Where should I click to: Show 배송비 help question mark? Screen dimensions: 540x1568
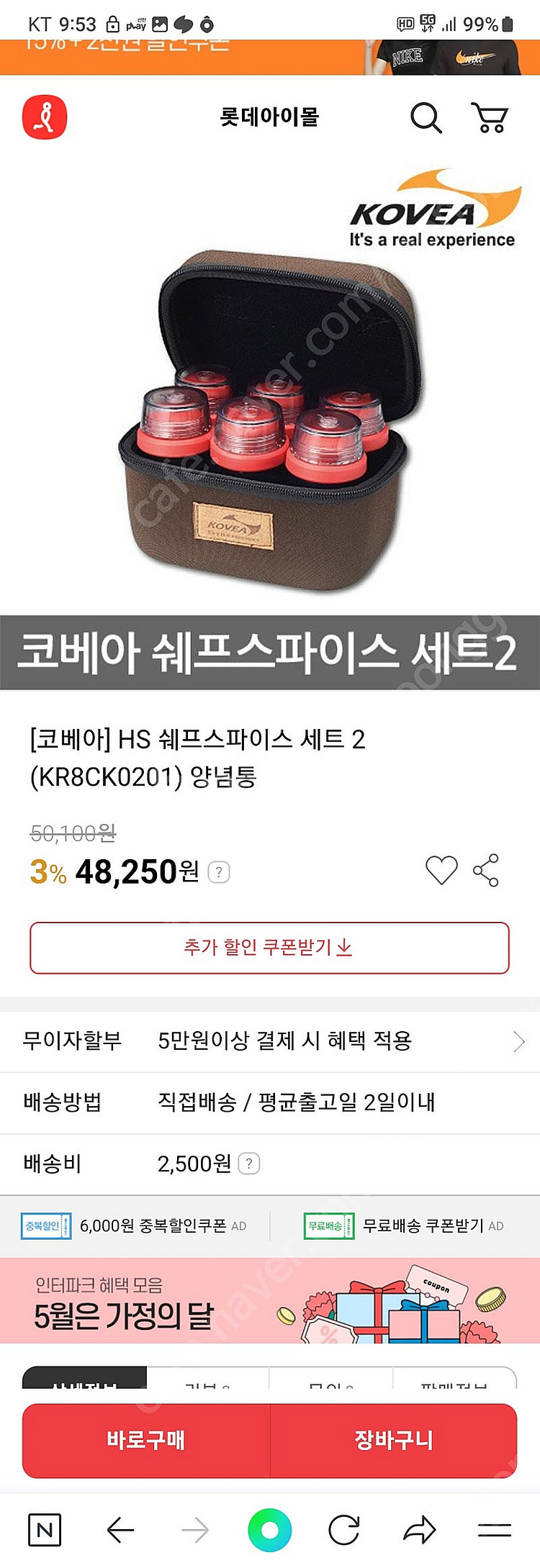click(x=248, y=1164)
